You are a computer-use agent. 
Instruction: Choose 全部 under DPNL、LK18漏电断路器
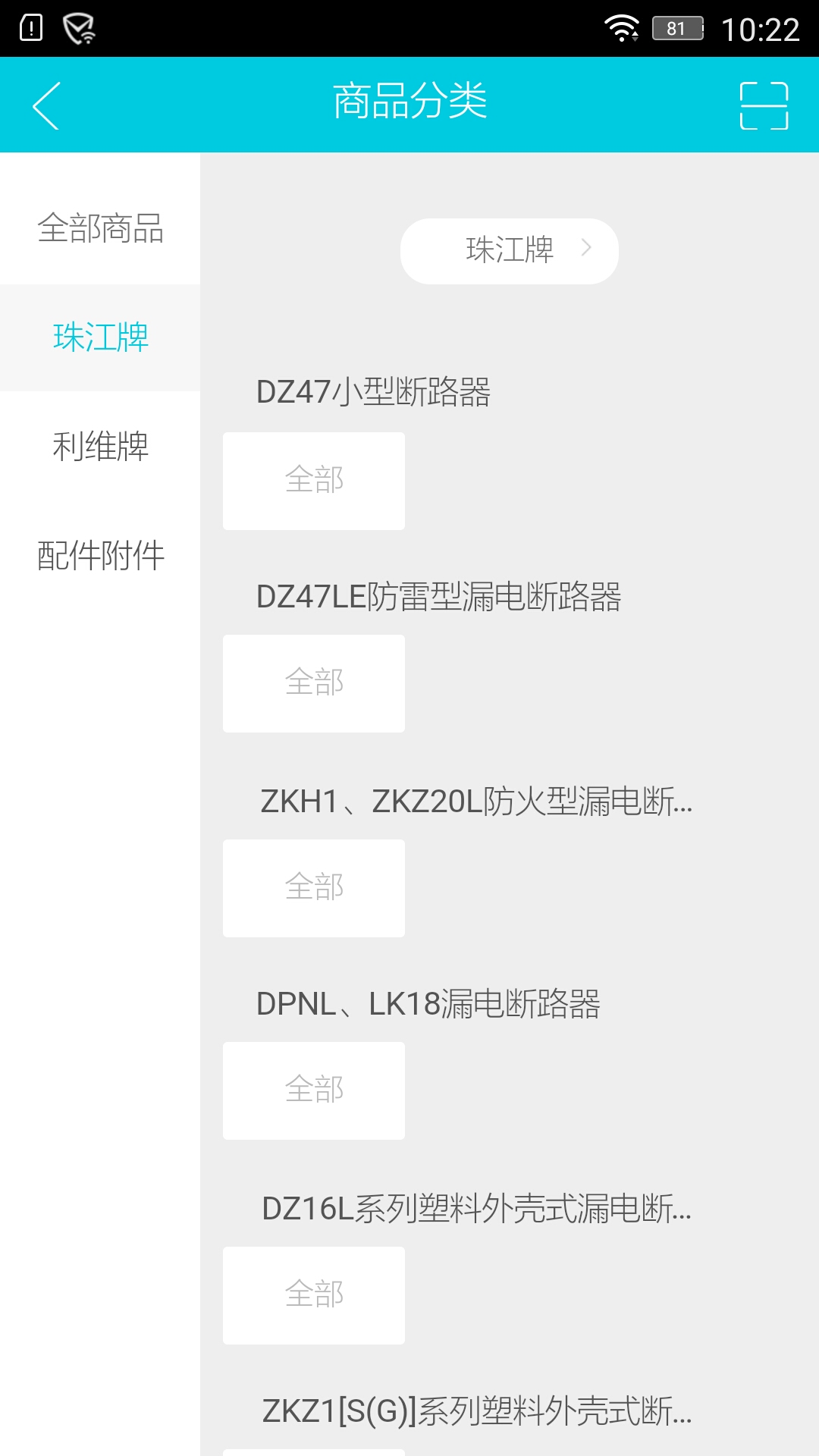314,1090
